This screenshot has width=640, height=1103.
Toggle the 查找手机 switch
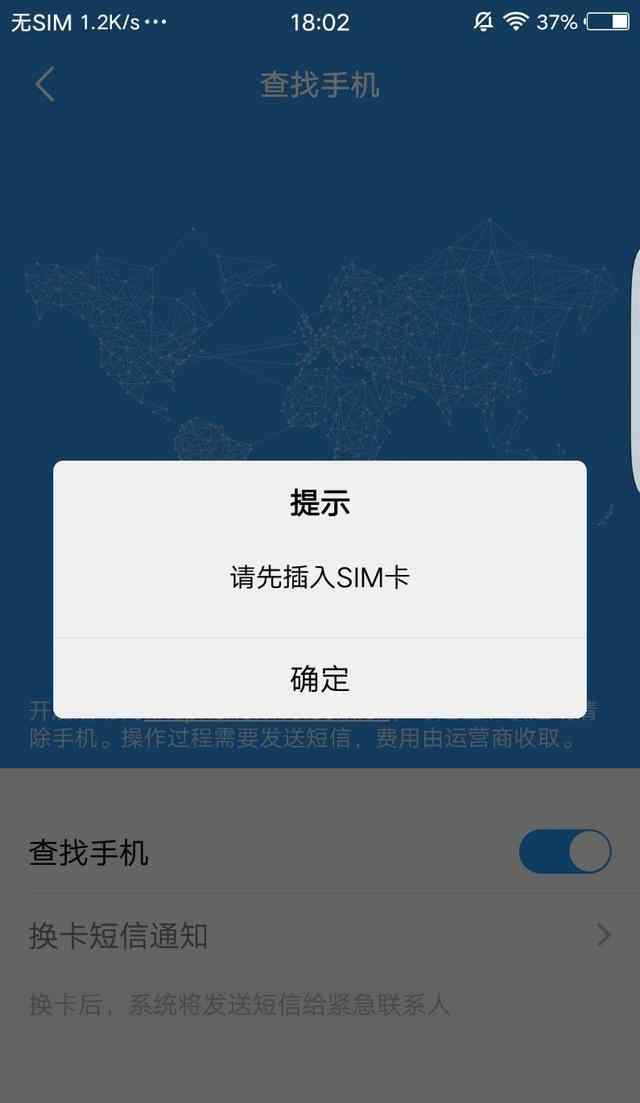564,852
